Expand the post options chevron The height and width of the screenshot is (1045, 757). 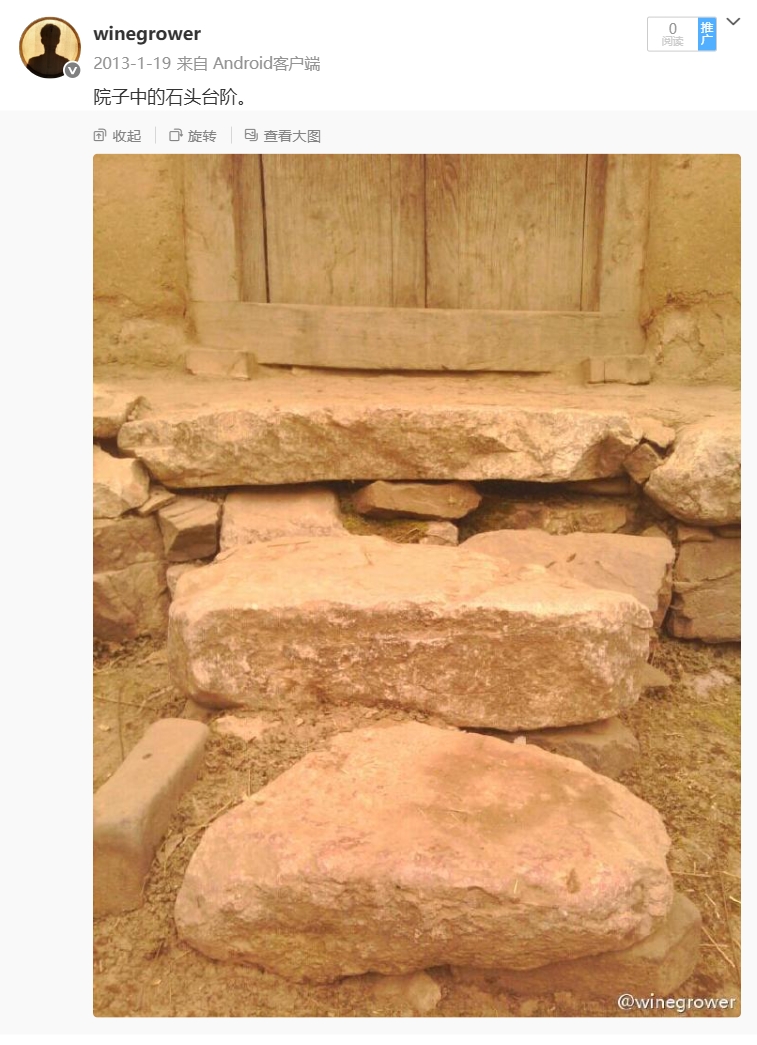click(733, 21)
